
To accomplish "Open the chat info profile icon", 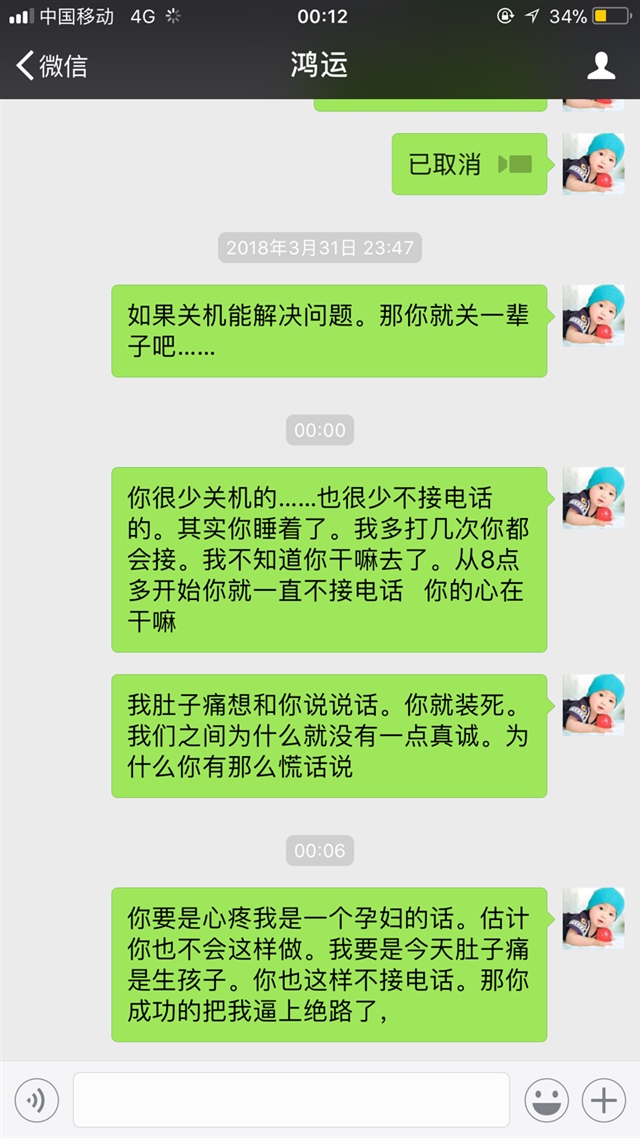I will pos(600,66).
